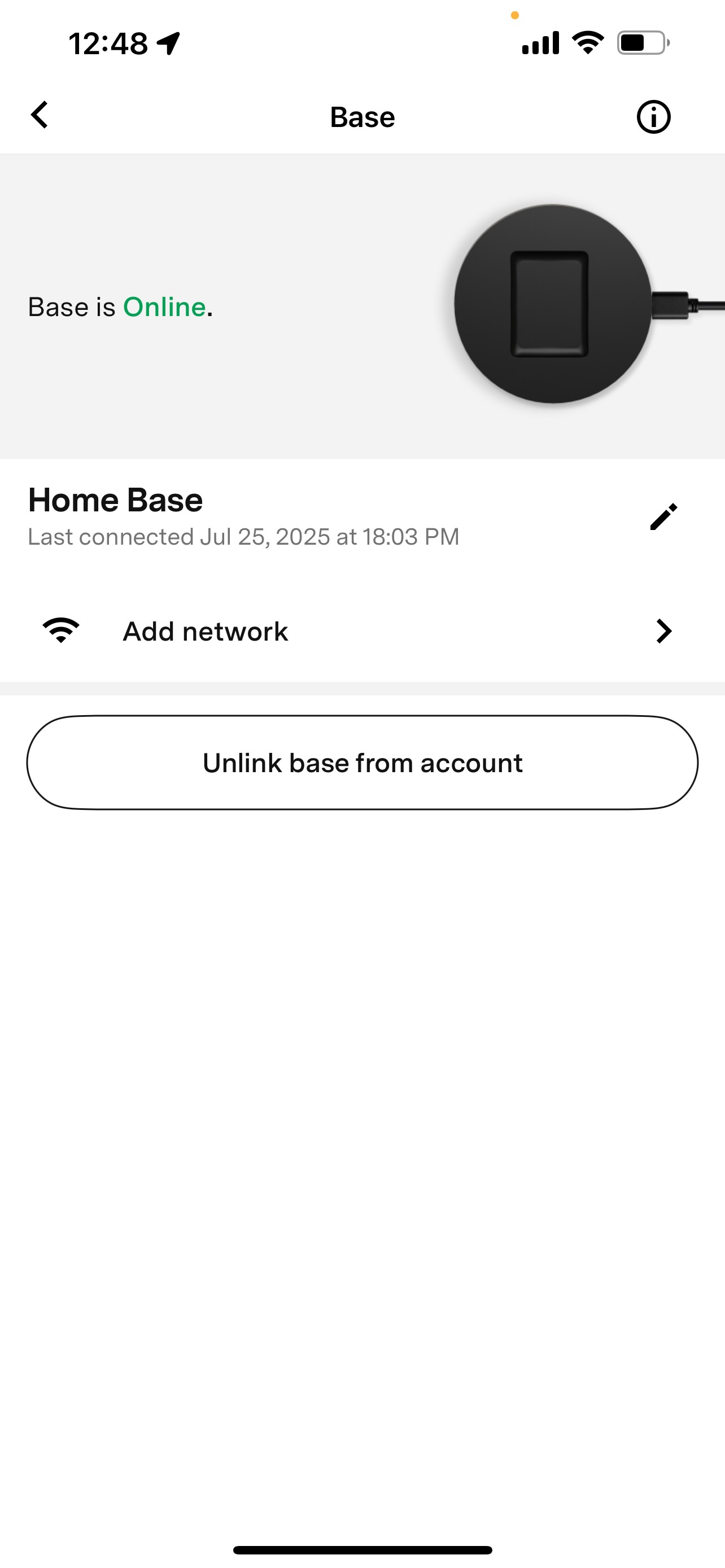Screen dimensions: 725x1568
Task: Tap the Home Base name label
Action: (x=115, y=500)
